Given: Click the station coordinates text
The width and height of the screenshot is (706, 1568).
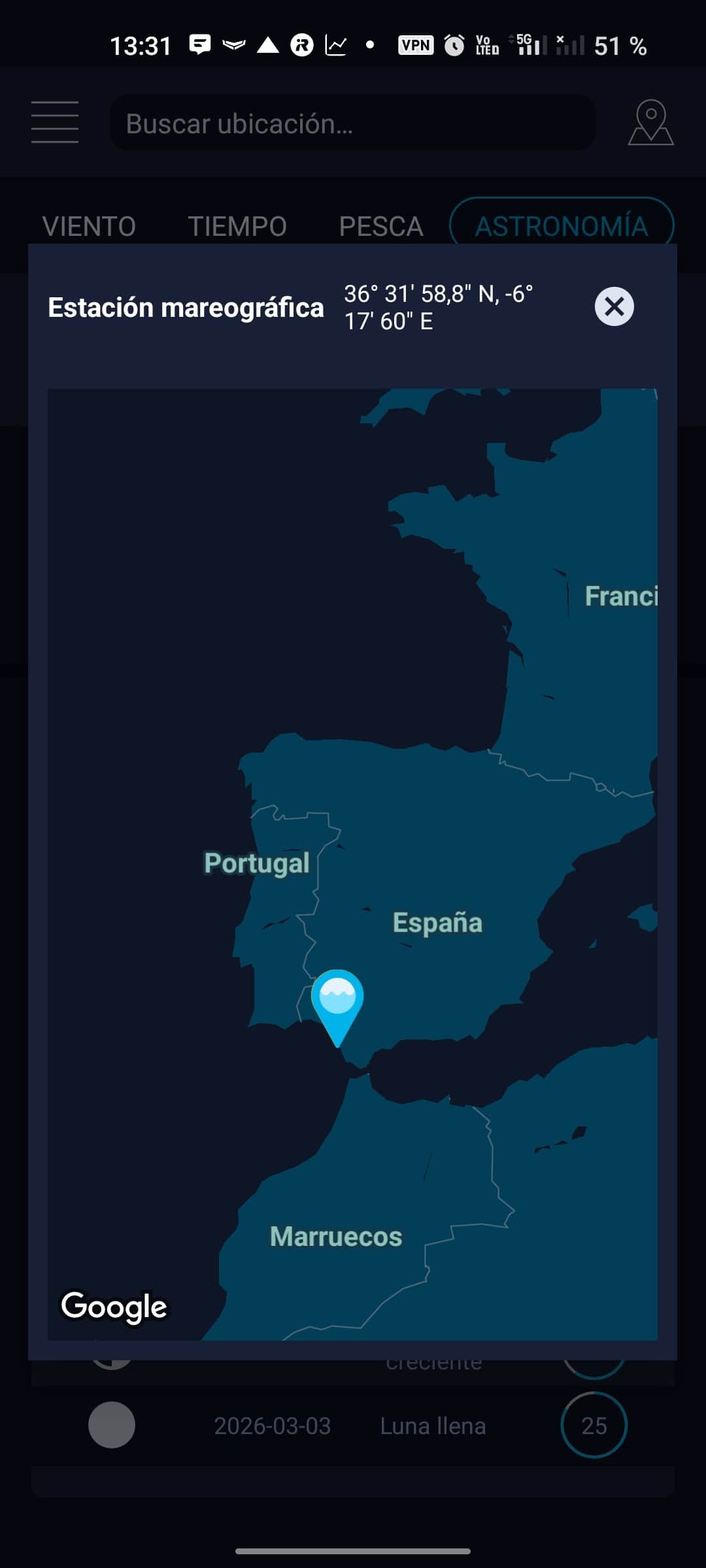Looking at the screenshot, I should pyautogui.click(x=438, y=306).
